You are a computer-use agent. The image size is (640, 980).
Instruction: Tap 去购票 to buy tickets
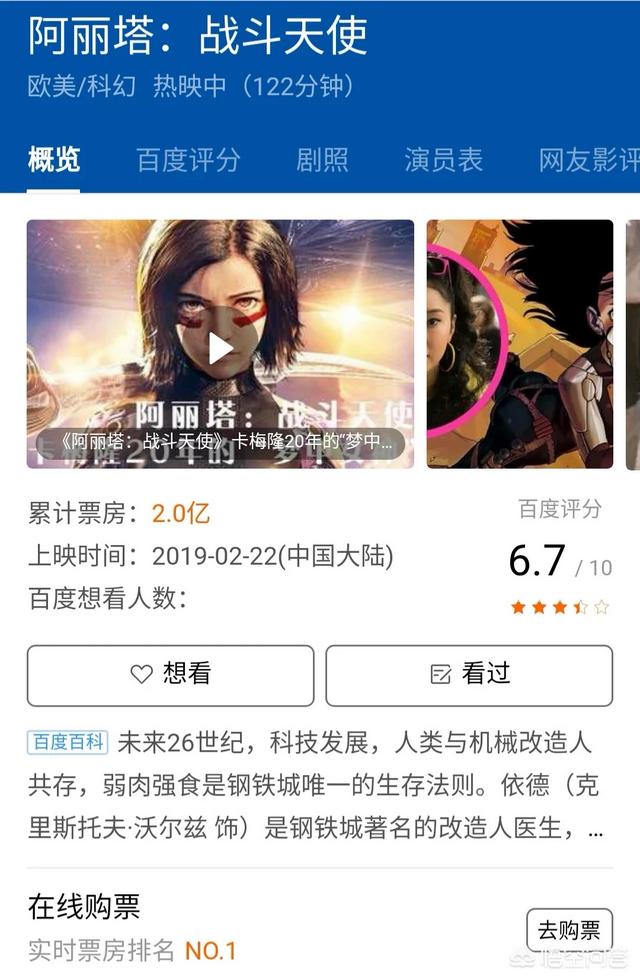(569, 930)
